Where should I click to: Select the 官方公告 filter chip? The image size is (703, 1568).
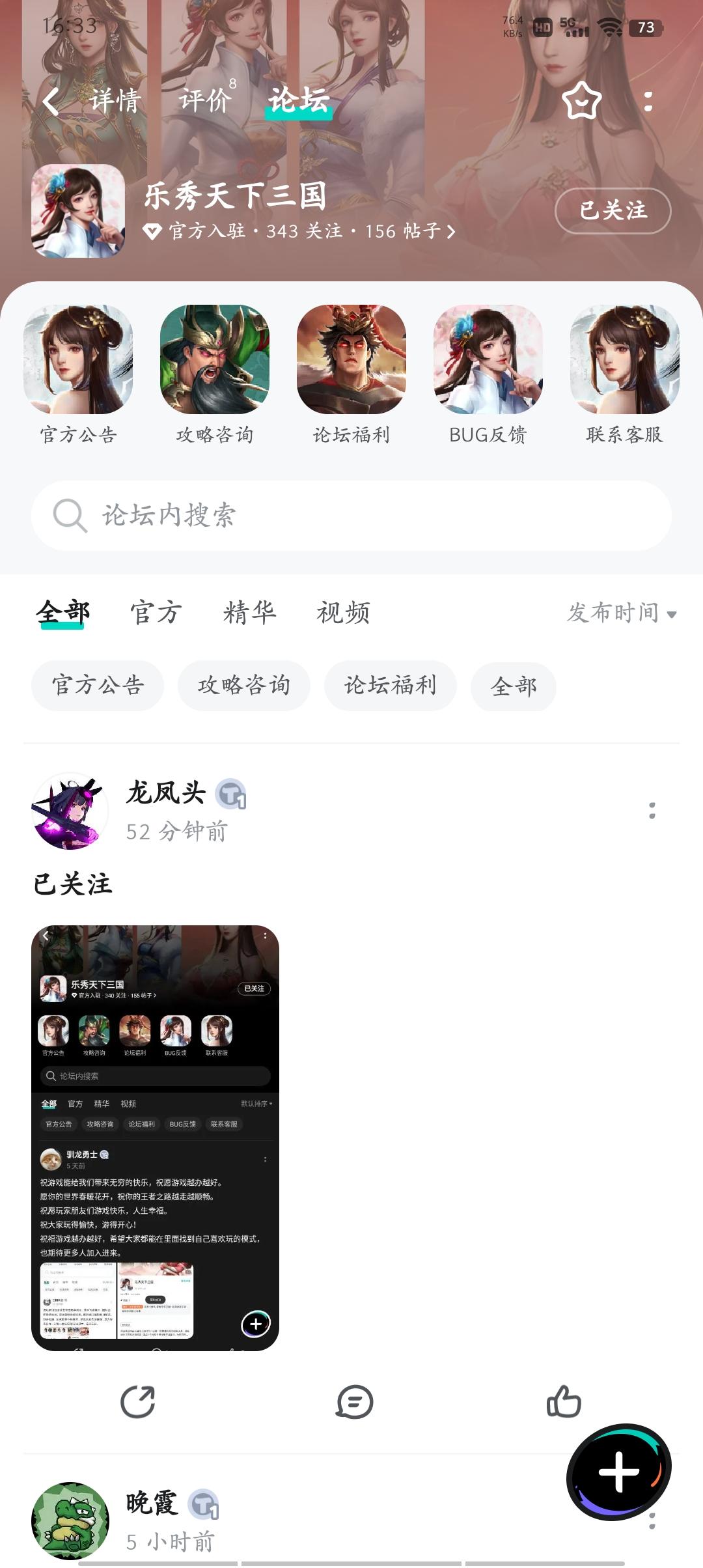pyautogui.click(x=97, y=686)
